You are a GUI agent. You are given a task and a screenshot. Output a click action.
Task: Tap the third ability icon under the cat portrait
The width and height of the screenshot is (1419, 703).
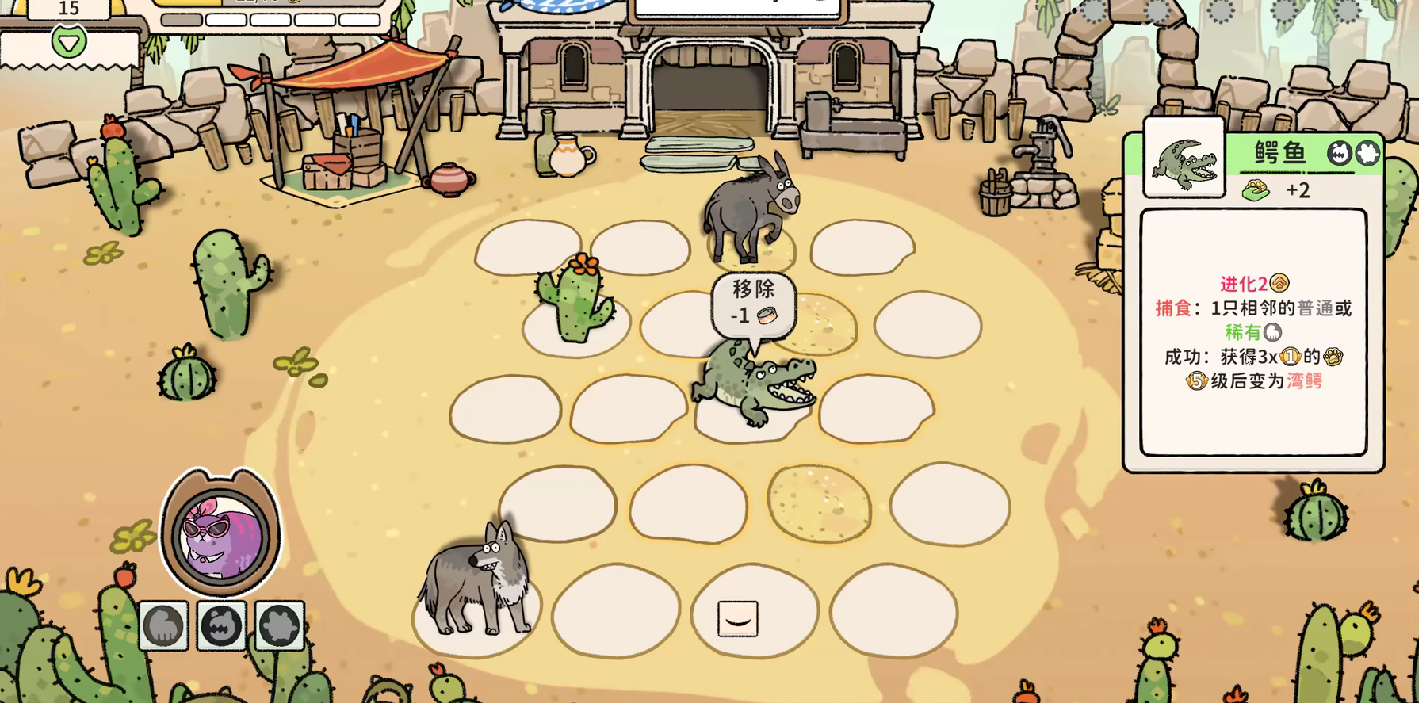tap(279, 626)
